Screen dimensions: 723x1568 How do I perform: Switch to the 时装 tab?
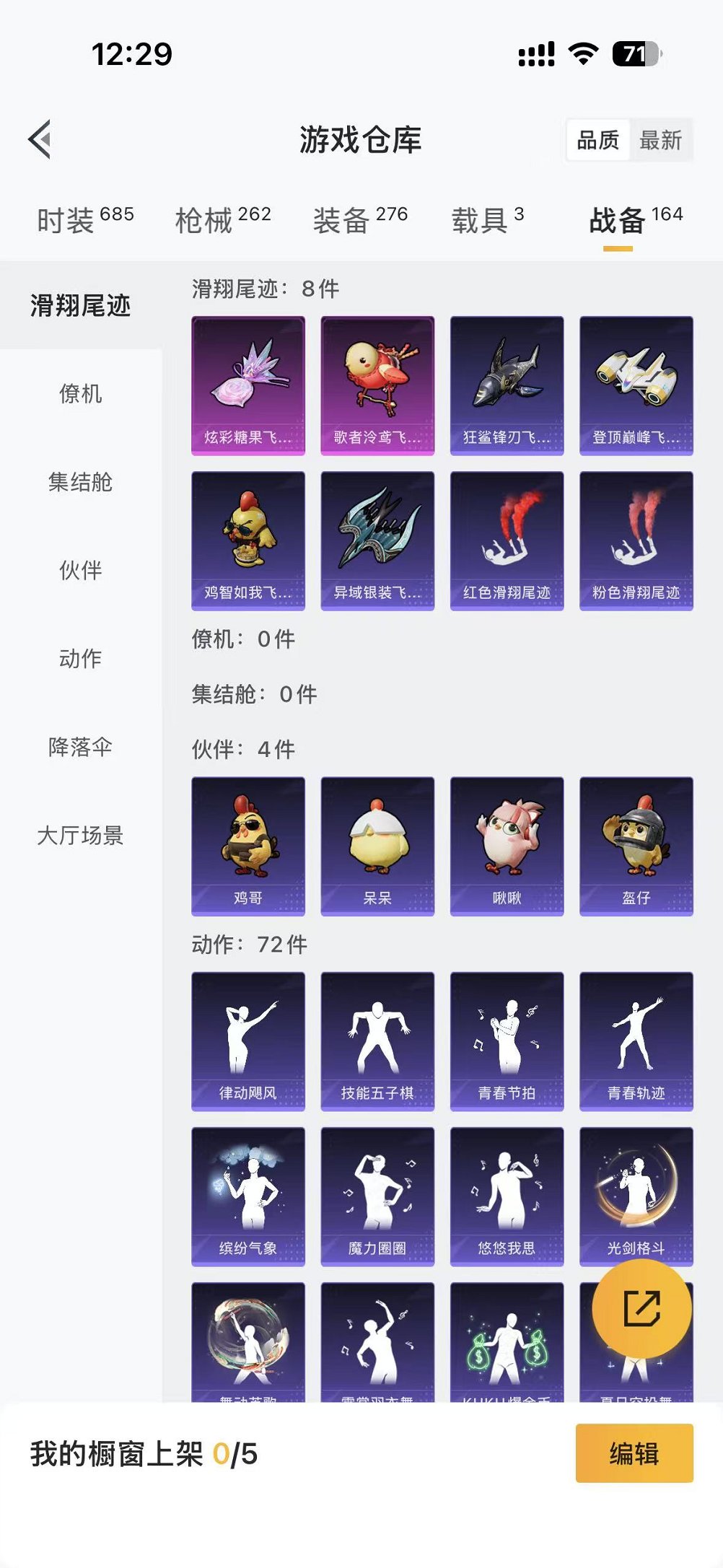click(84, 219)
